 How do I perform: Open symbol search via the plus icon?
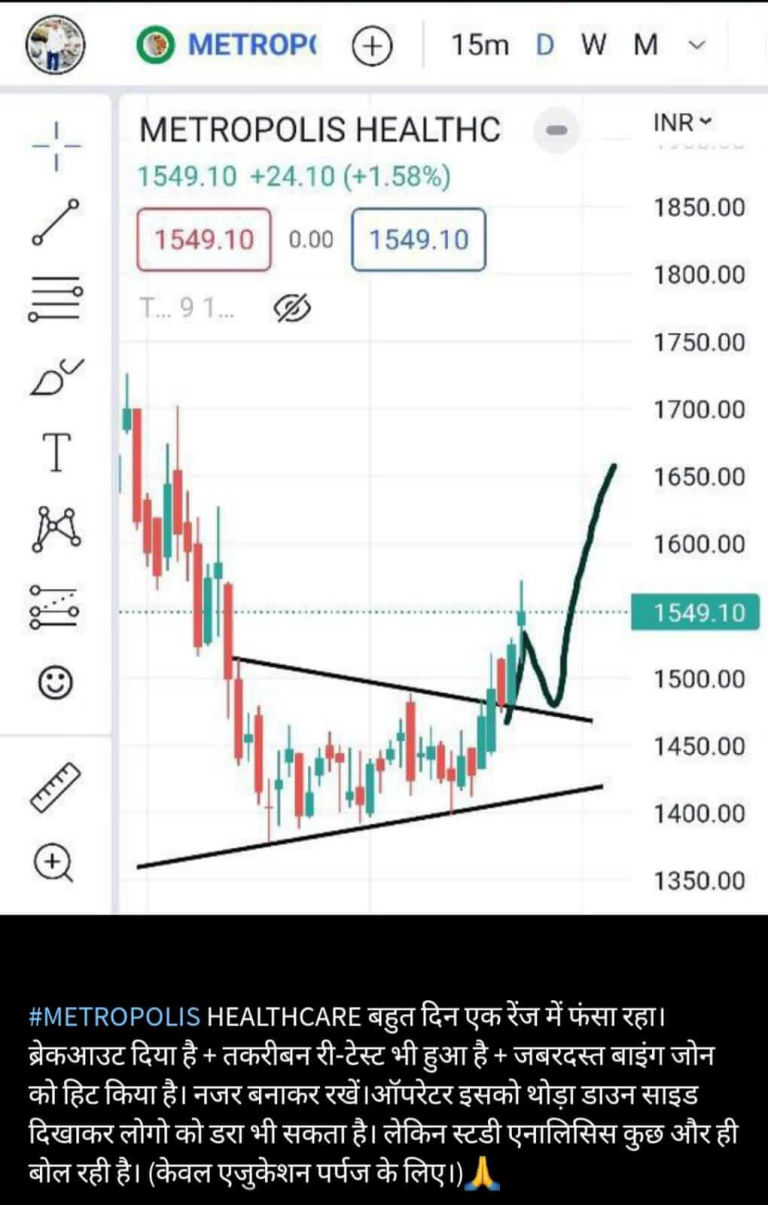pos(371,45)
